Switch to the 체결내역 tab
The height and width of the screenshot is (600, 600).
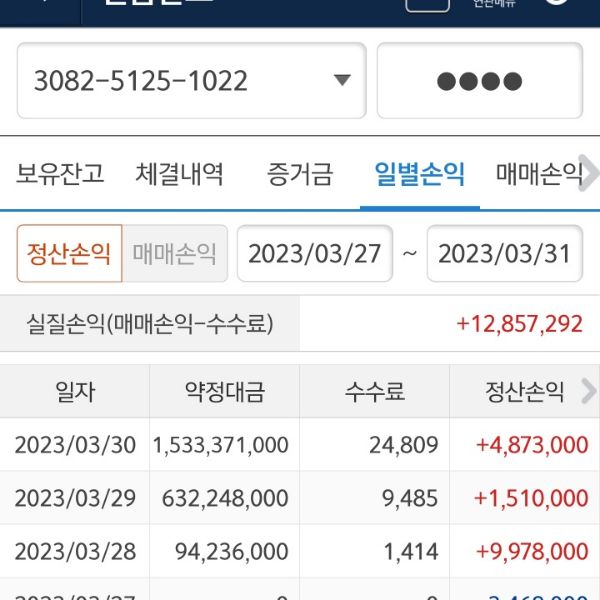coord(180,175)
